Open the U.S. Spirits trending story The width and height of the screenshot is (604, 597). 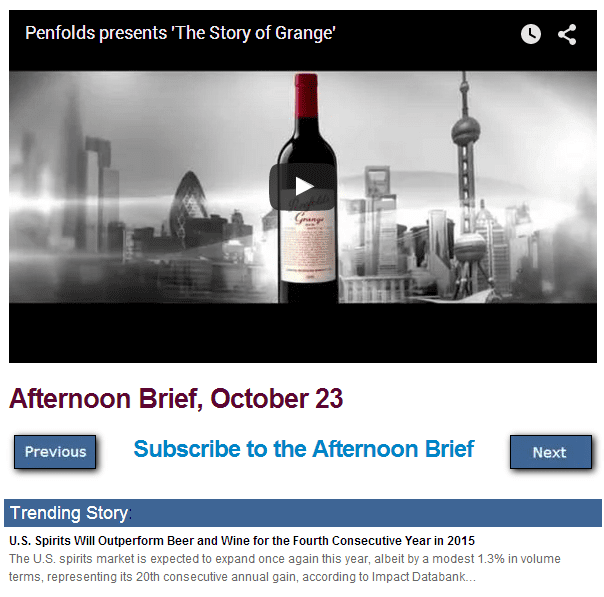pyautogui.click(x=241, y=541)
